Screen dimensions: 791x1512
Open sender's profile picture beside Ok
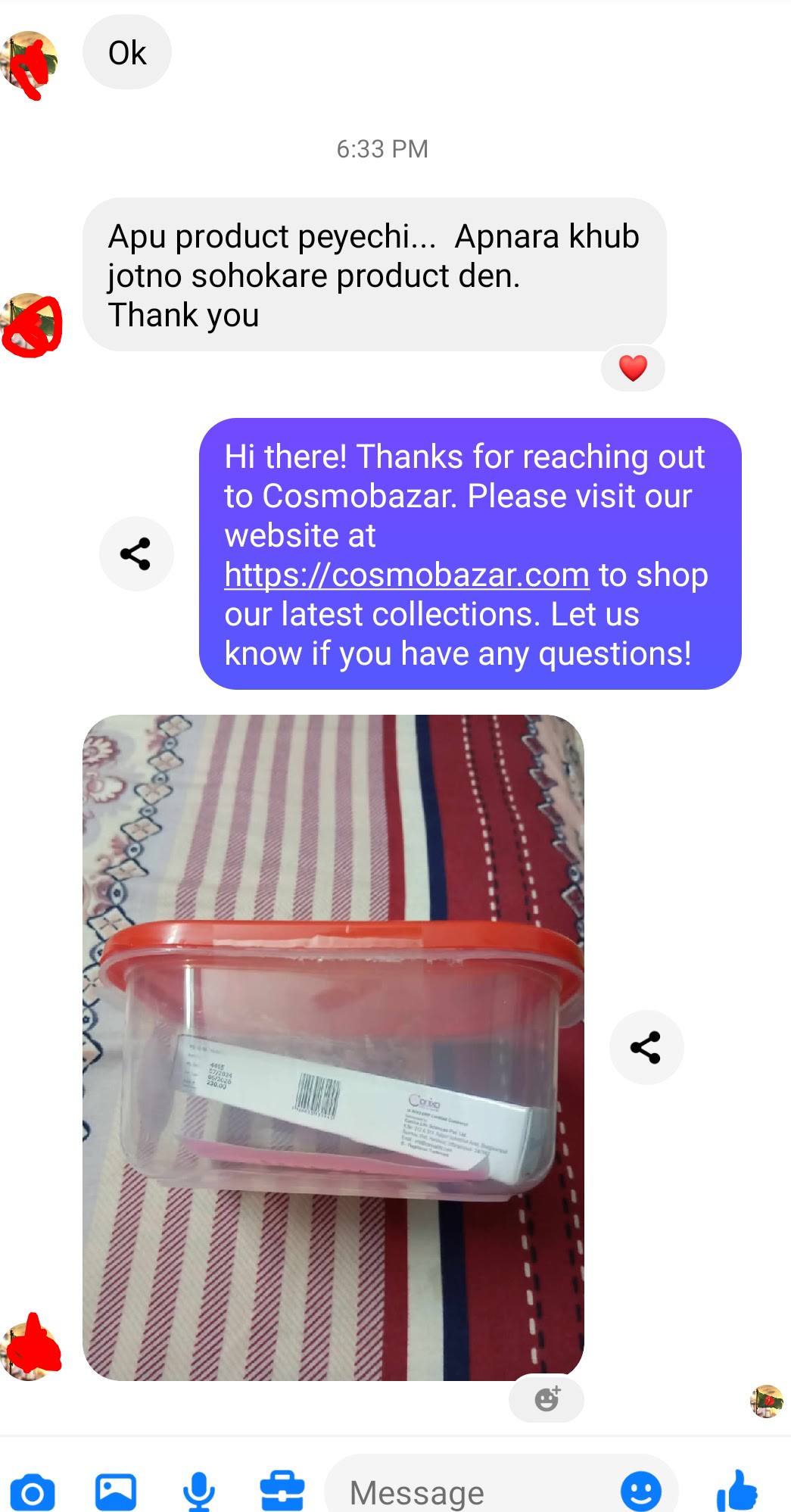point(29,61)
